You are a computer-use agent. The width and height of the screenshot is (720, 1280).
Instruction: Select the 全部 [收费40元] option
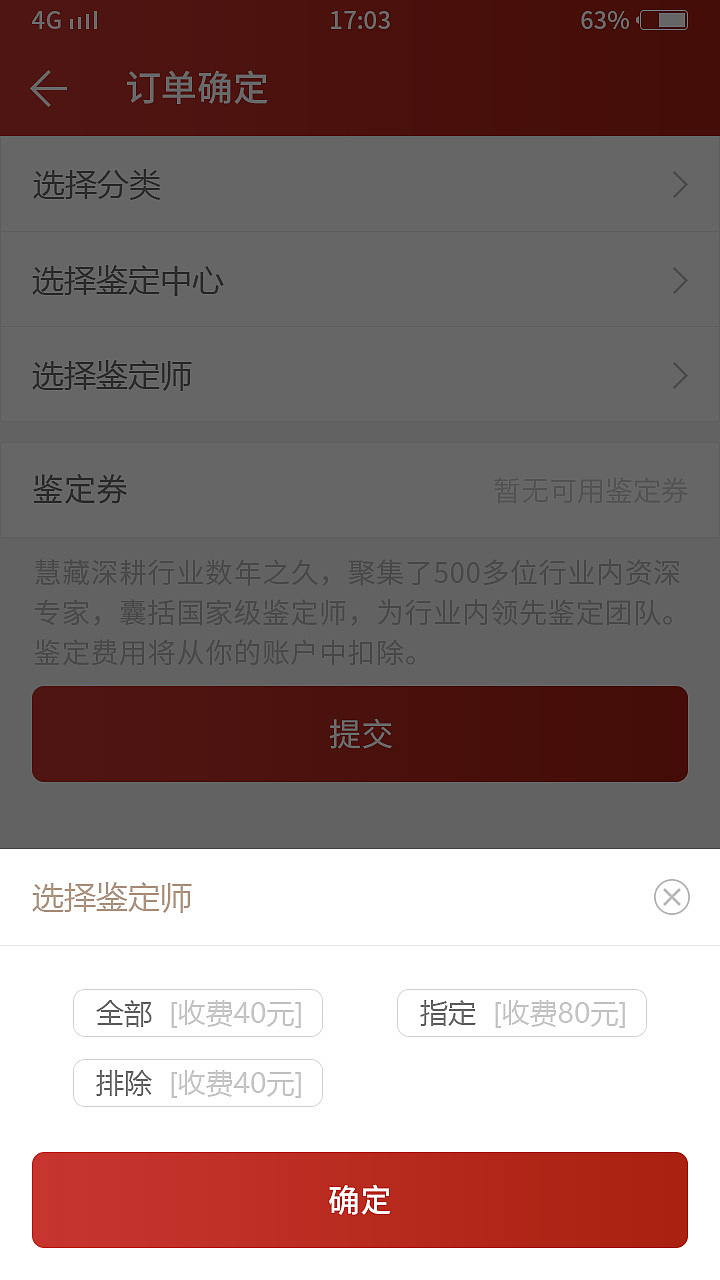coord(197,1012)
